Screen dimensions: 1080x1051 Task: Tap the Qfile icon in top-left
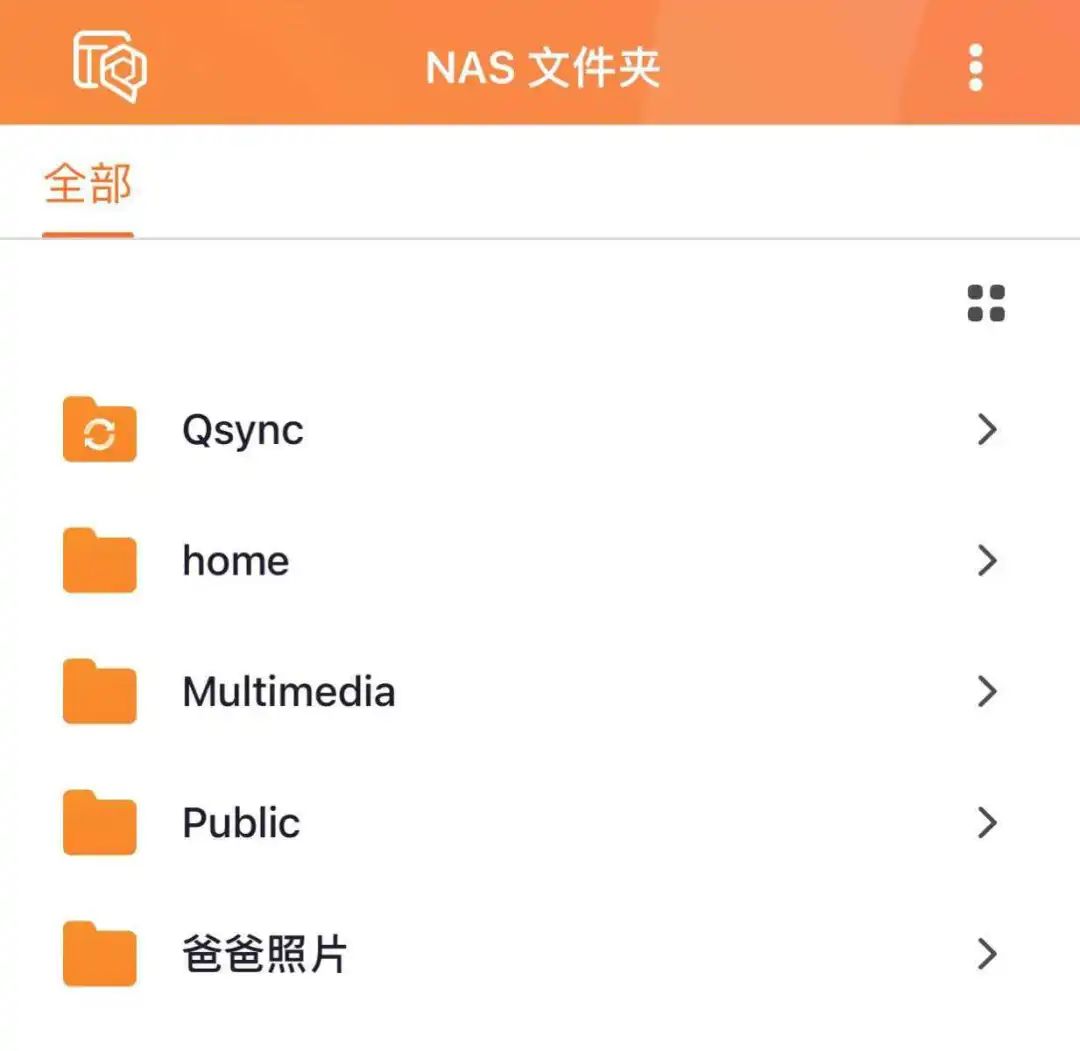click(x=110, y=66)
